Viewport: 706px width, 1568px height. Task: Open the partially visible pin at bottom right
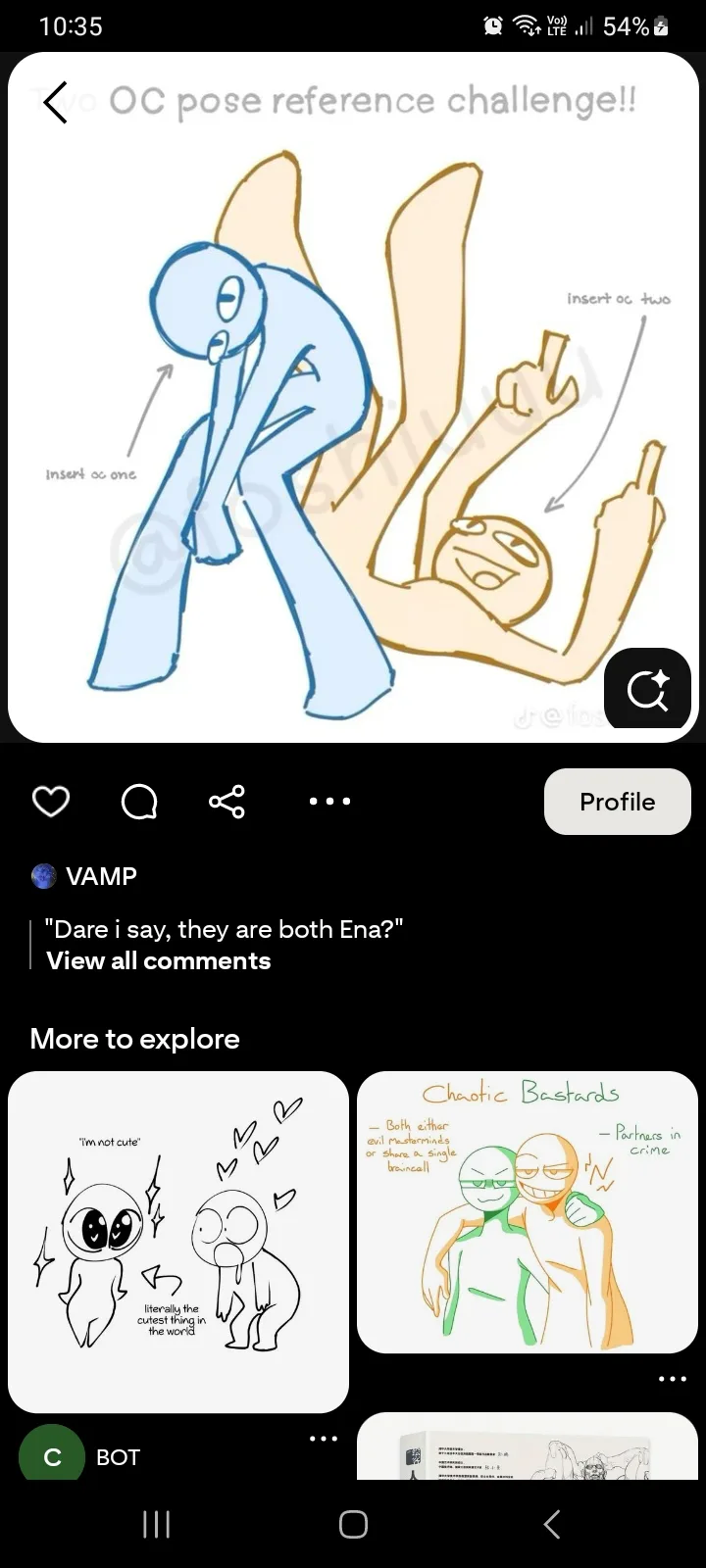(528, 1446)
